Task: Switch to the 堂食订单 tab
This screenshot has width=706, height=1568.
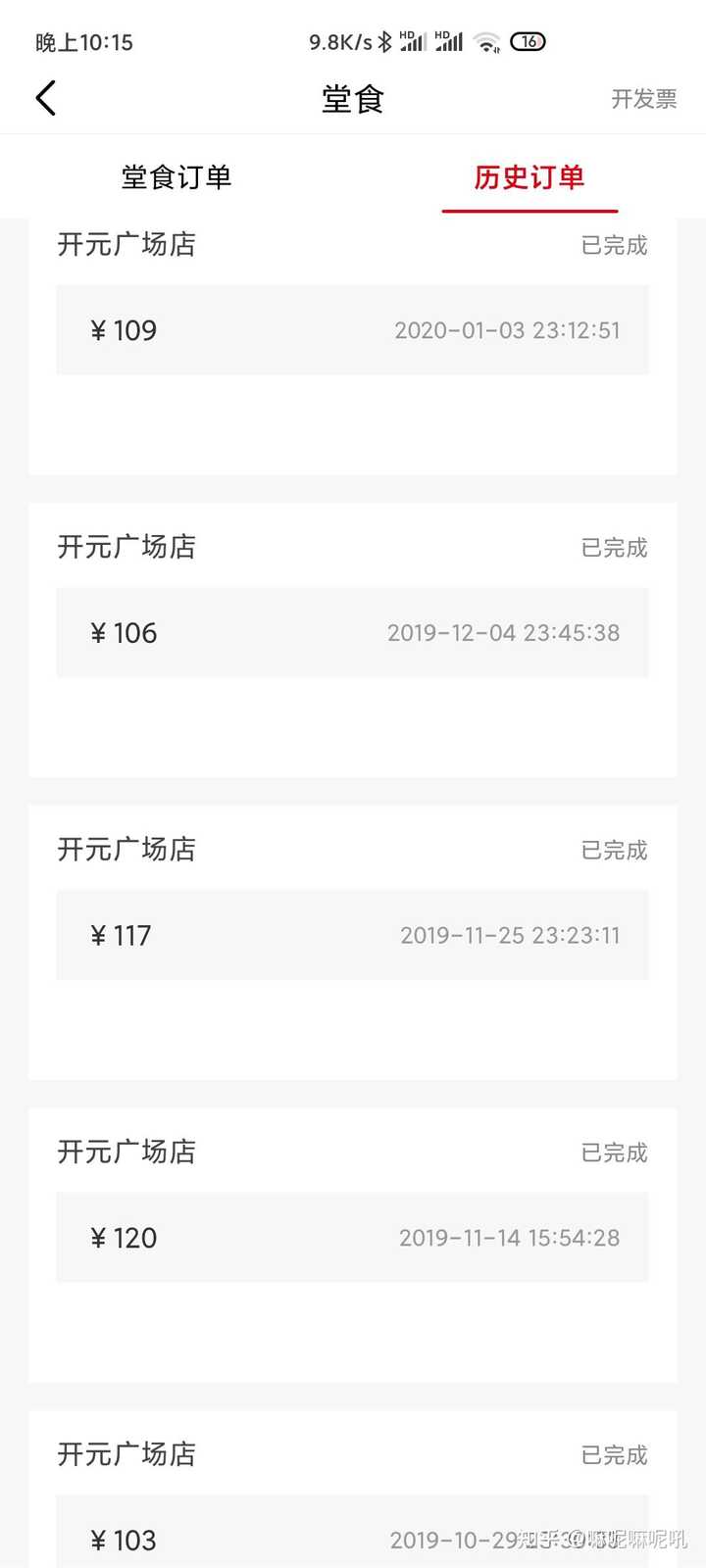Action: [176, 177]
